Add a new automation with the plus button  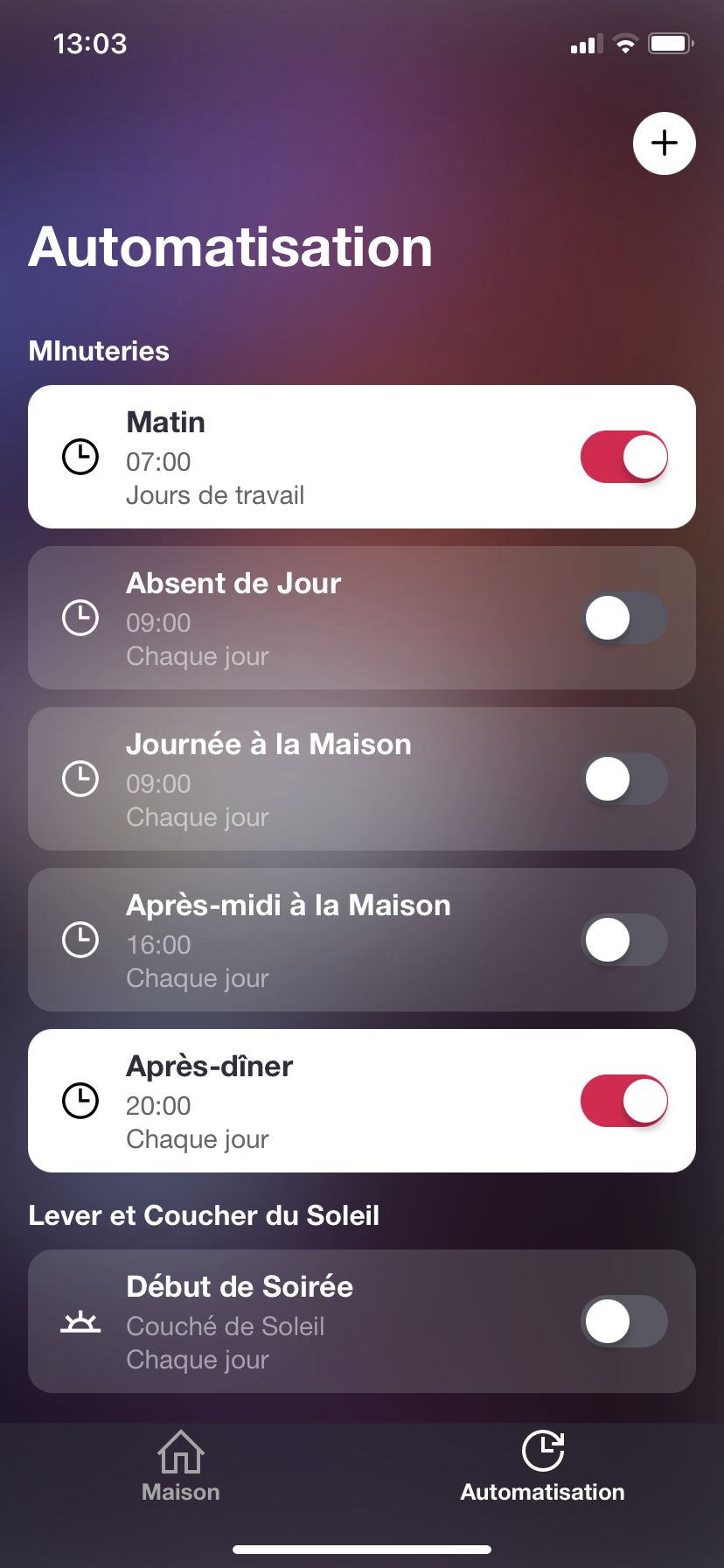[665, 143]
